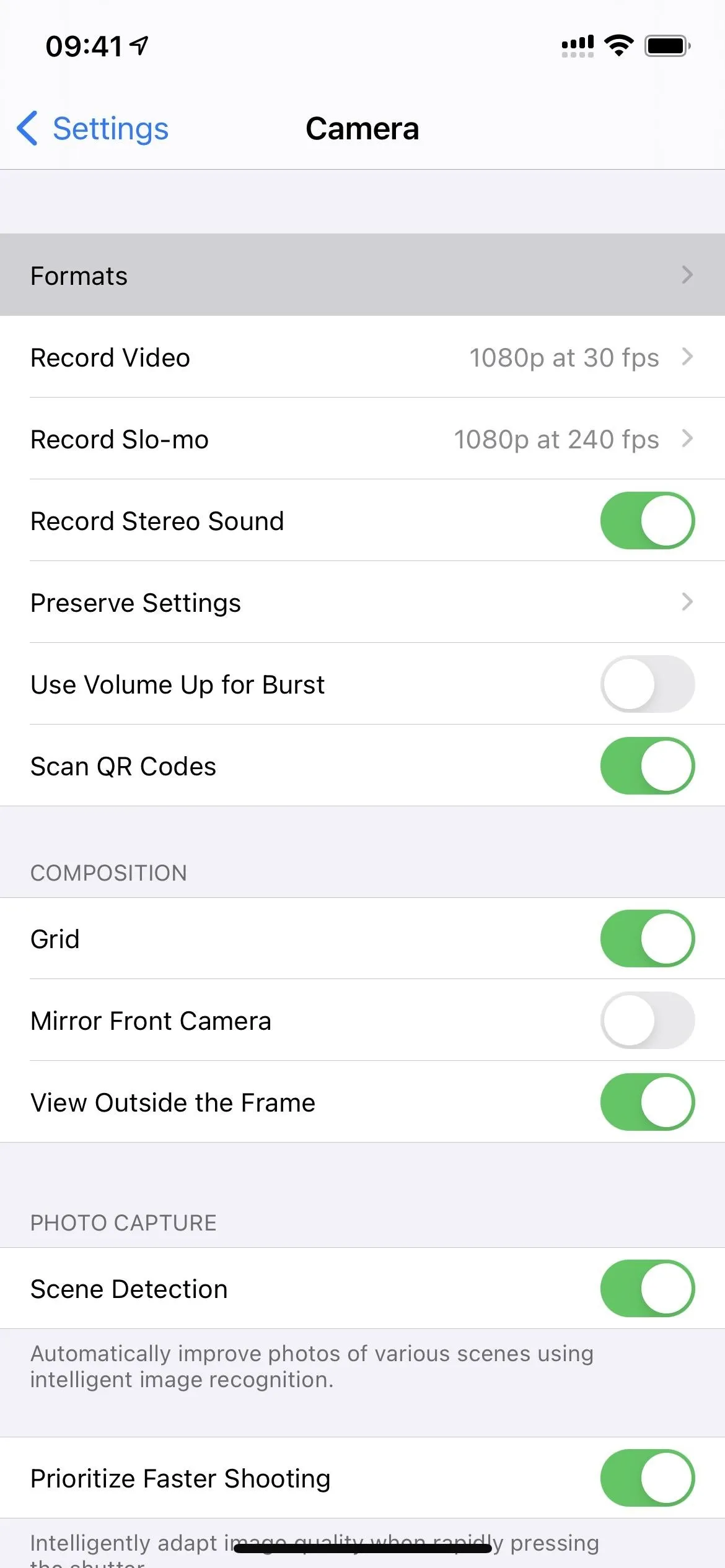Toggle View Outside the Frame off

coord(647,1102)
